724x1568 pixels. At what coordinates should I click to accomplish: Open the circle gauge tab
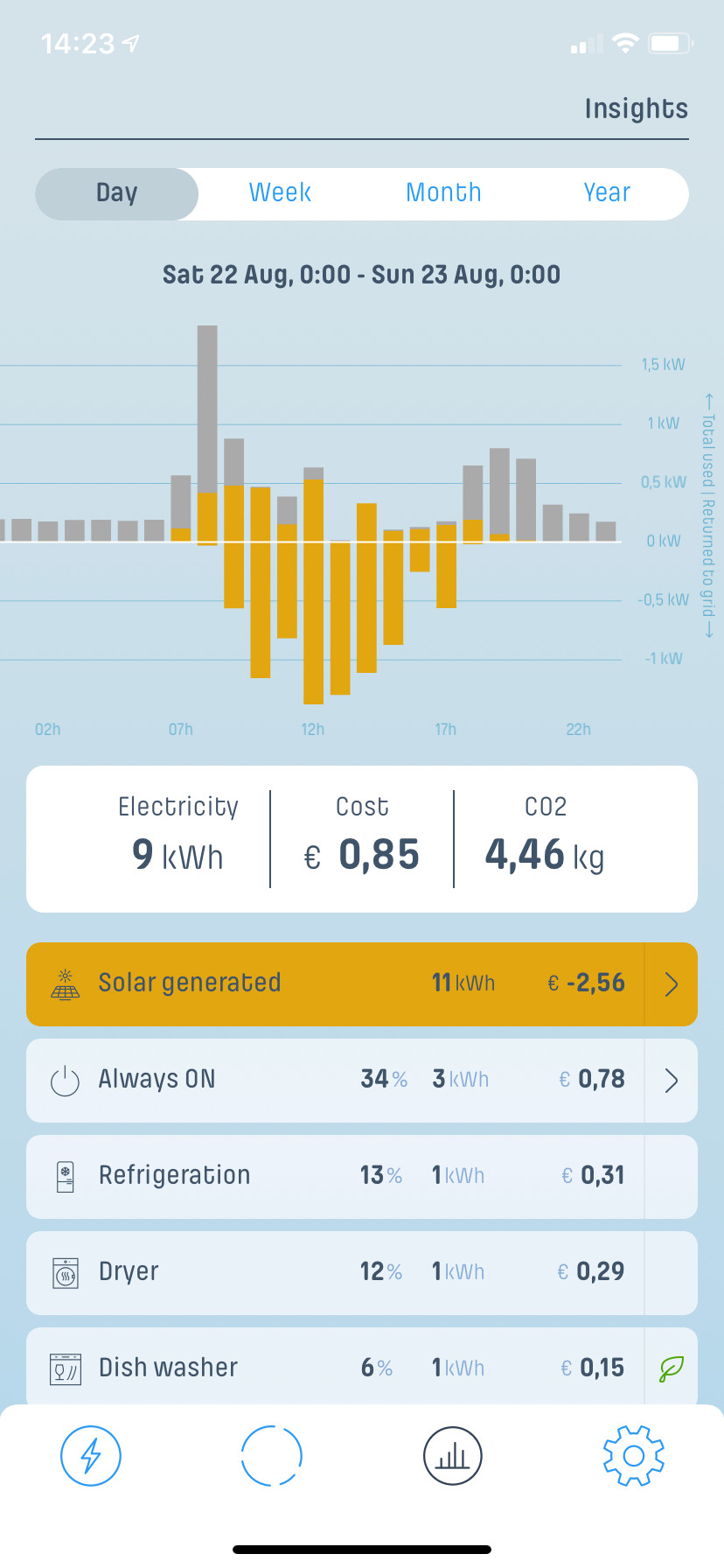271,1455
